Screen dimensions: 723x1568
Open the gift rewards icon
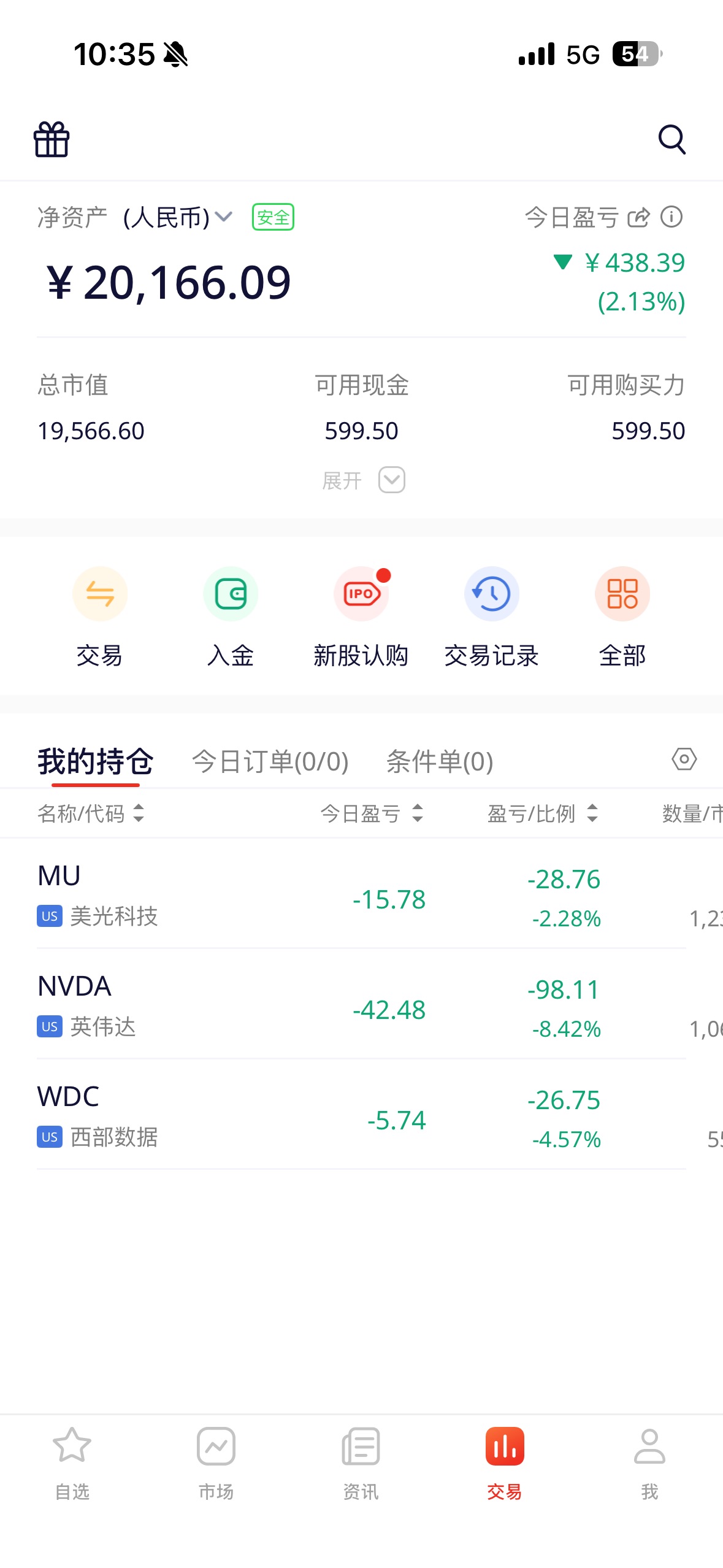click(52, 139)
